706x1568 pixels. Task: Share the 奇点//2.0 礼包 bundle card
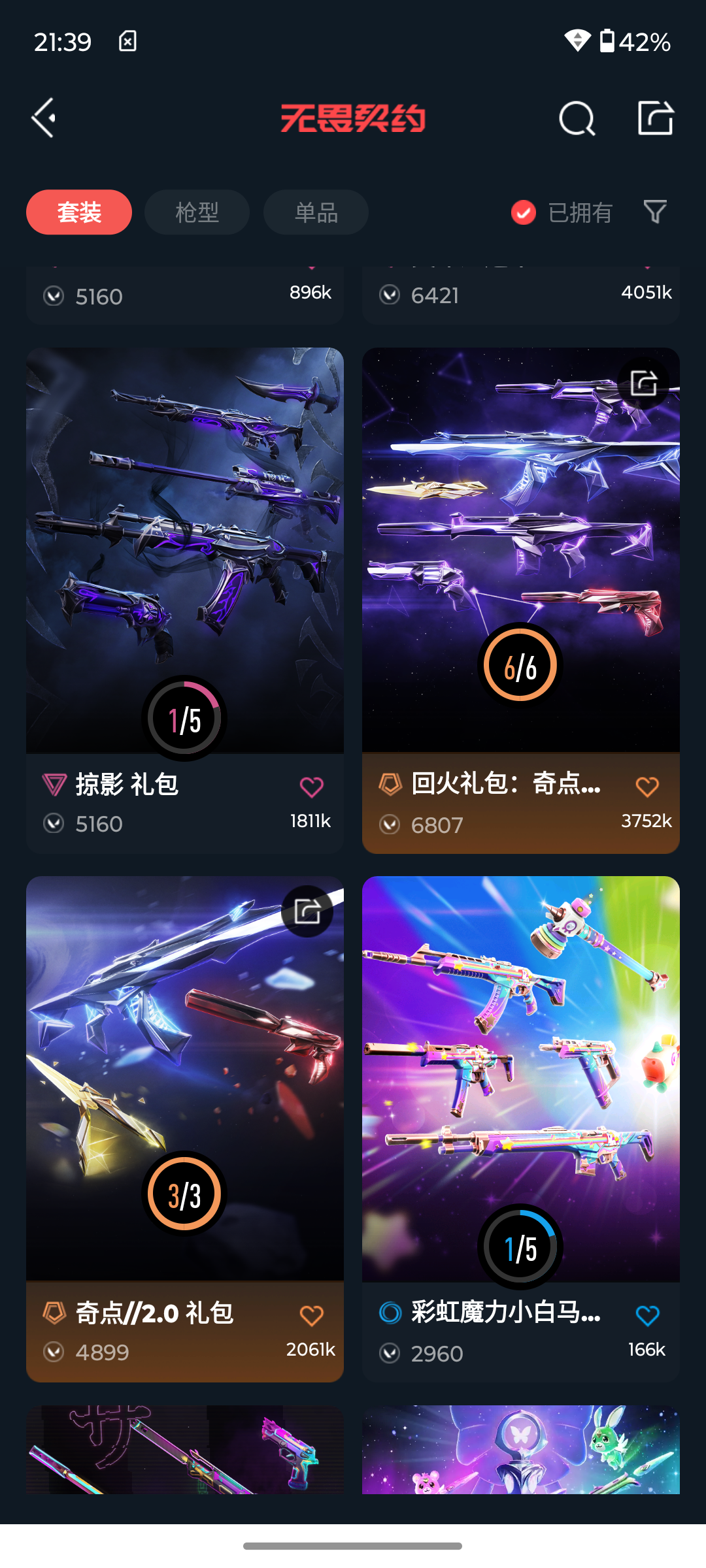(x=307, y=911)
